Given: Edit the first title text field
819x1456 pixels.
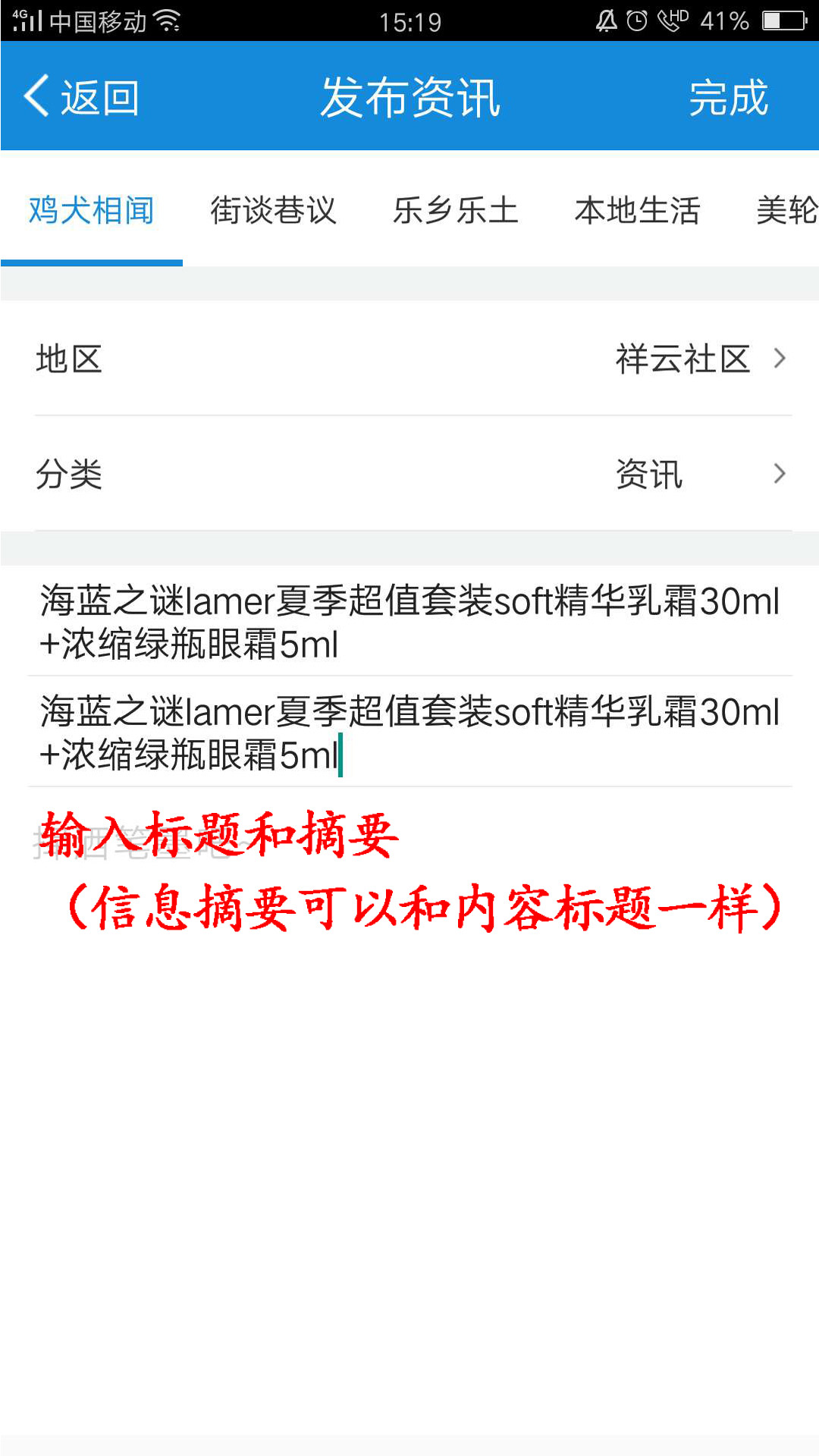Looking at the screenshot, I should point(409,622).
